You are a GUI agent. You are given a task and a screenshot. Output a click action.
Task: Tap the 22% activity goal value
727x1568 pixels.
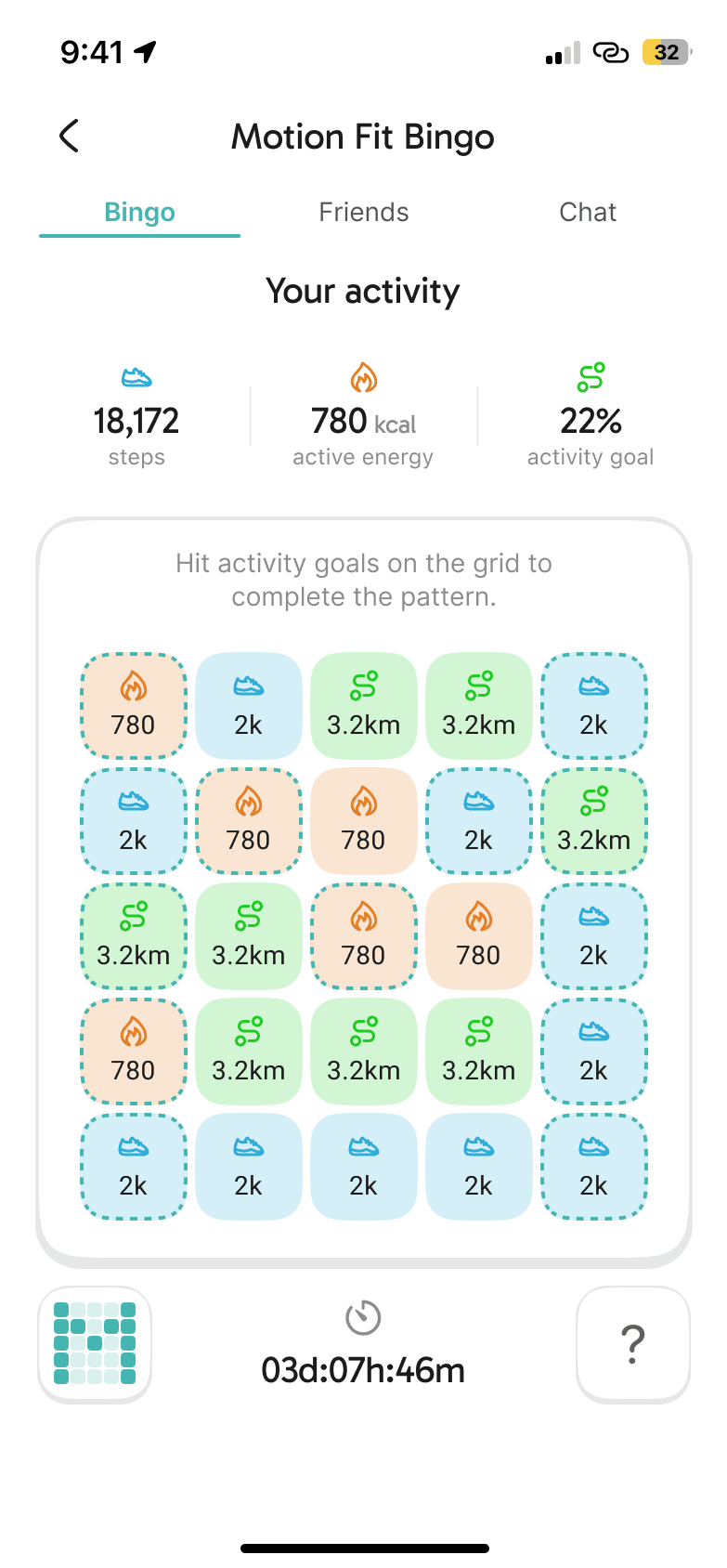click(591, 420)
